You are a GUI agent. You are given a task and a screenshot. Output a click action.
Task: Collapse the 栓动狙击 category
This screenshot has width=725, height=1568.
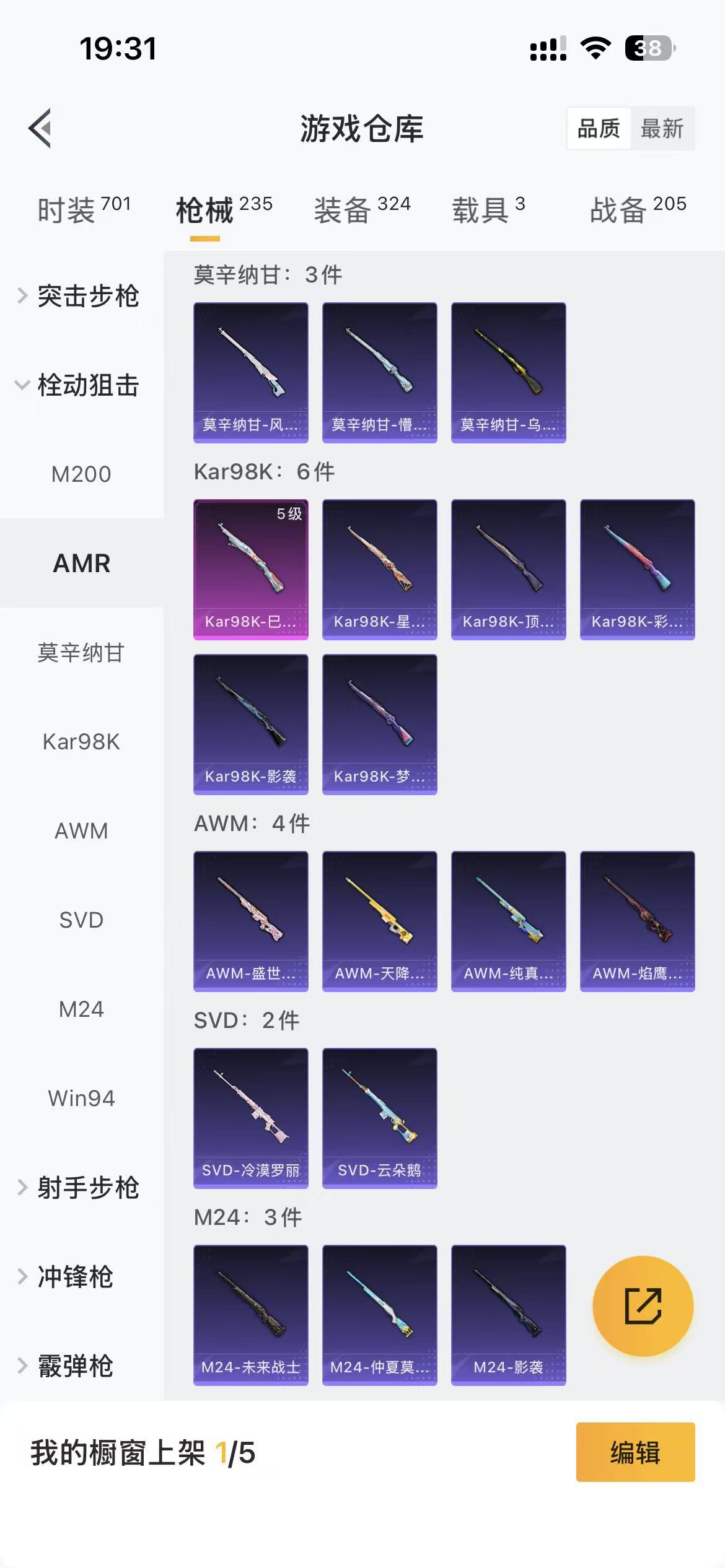(x=81, y=385)
